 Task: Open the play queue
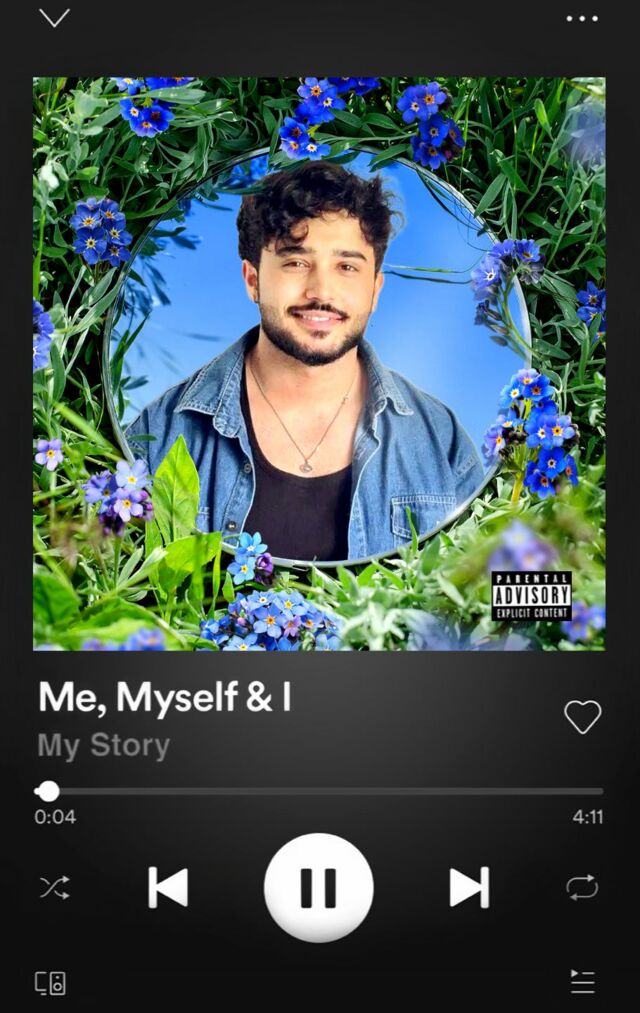click(583, 982)
